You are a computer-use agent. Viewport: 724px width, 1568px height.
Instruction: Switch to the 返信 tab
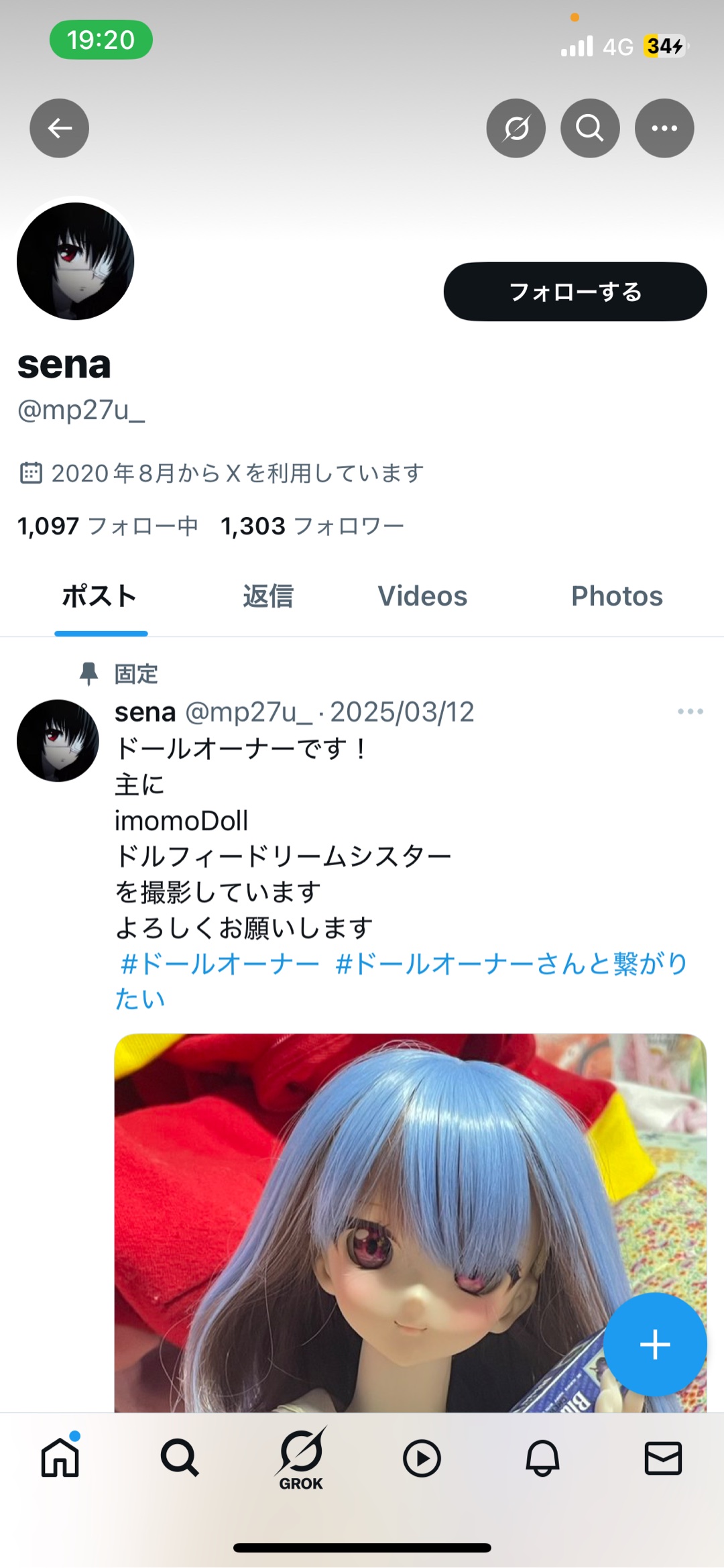(x=268, y=596)
